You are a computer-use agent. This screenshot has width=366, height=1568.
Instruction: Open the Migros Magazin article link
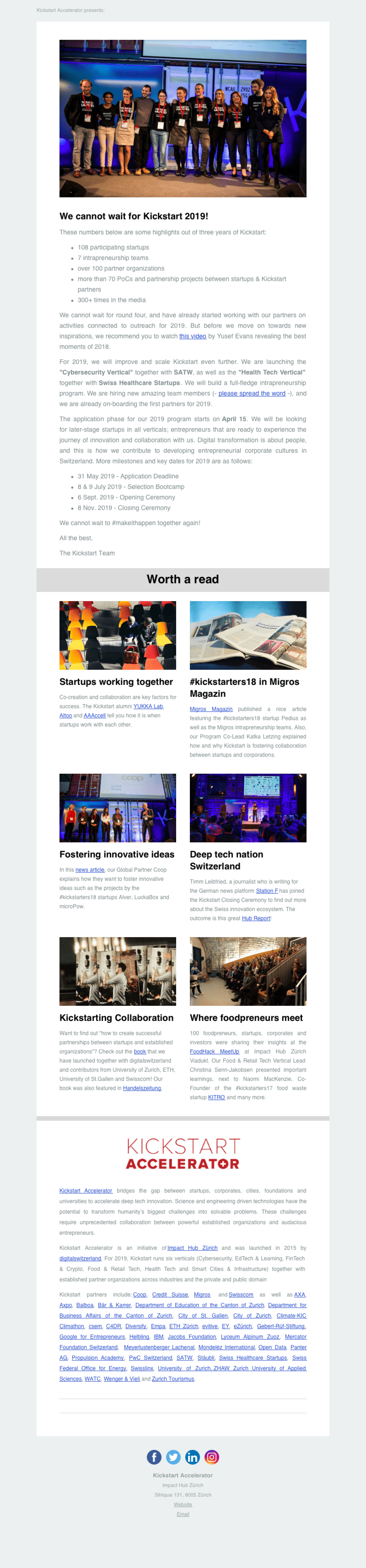click(x=211, y=709)
